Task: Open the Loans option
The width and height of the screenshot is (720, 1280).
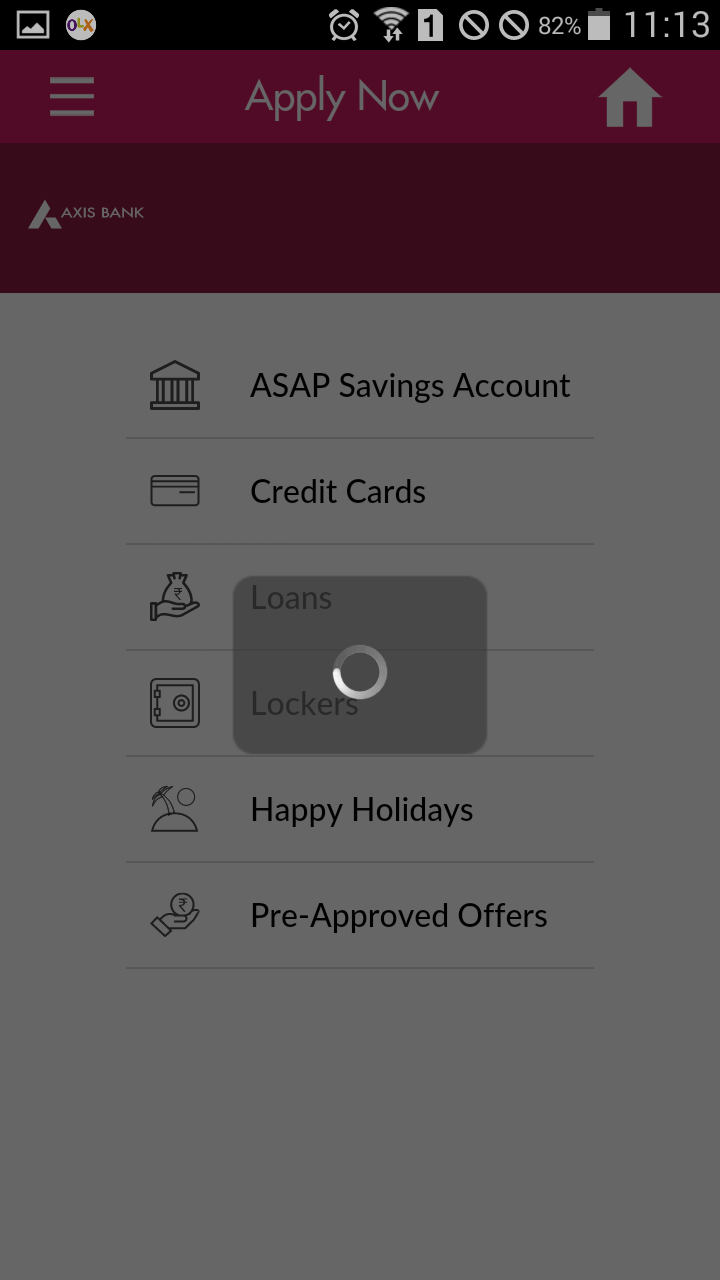Action: click(x=290, y=598)
